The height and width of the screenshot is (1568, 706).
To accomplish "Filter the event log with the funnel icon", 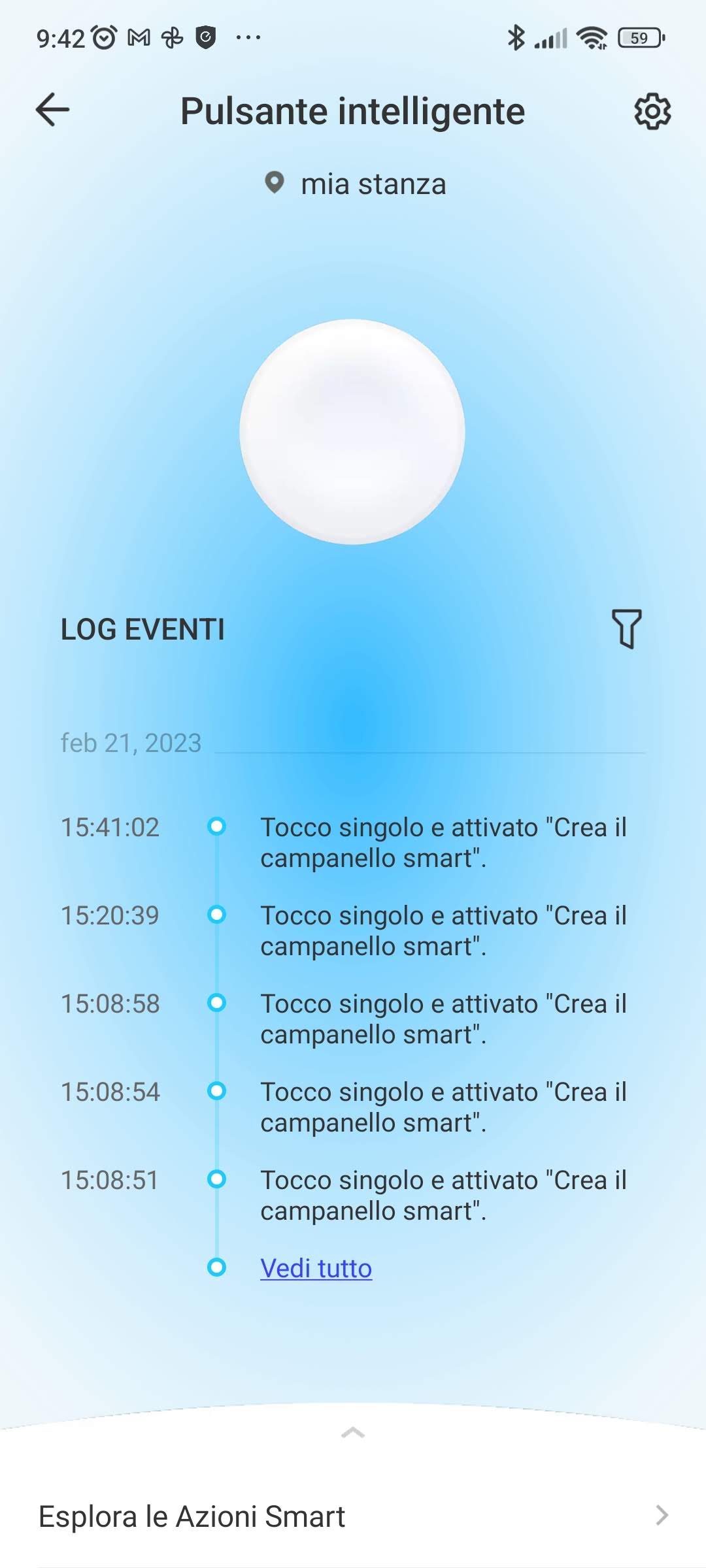I will pyautogui.click(x=626, y=629).
